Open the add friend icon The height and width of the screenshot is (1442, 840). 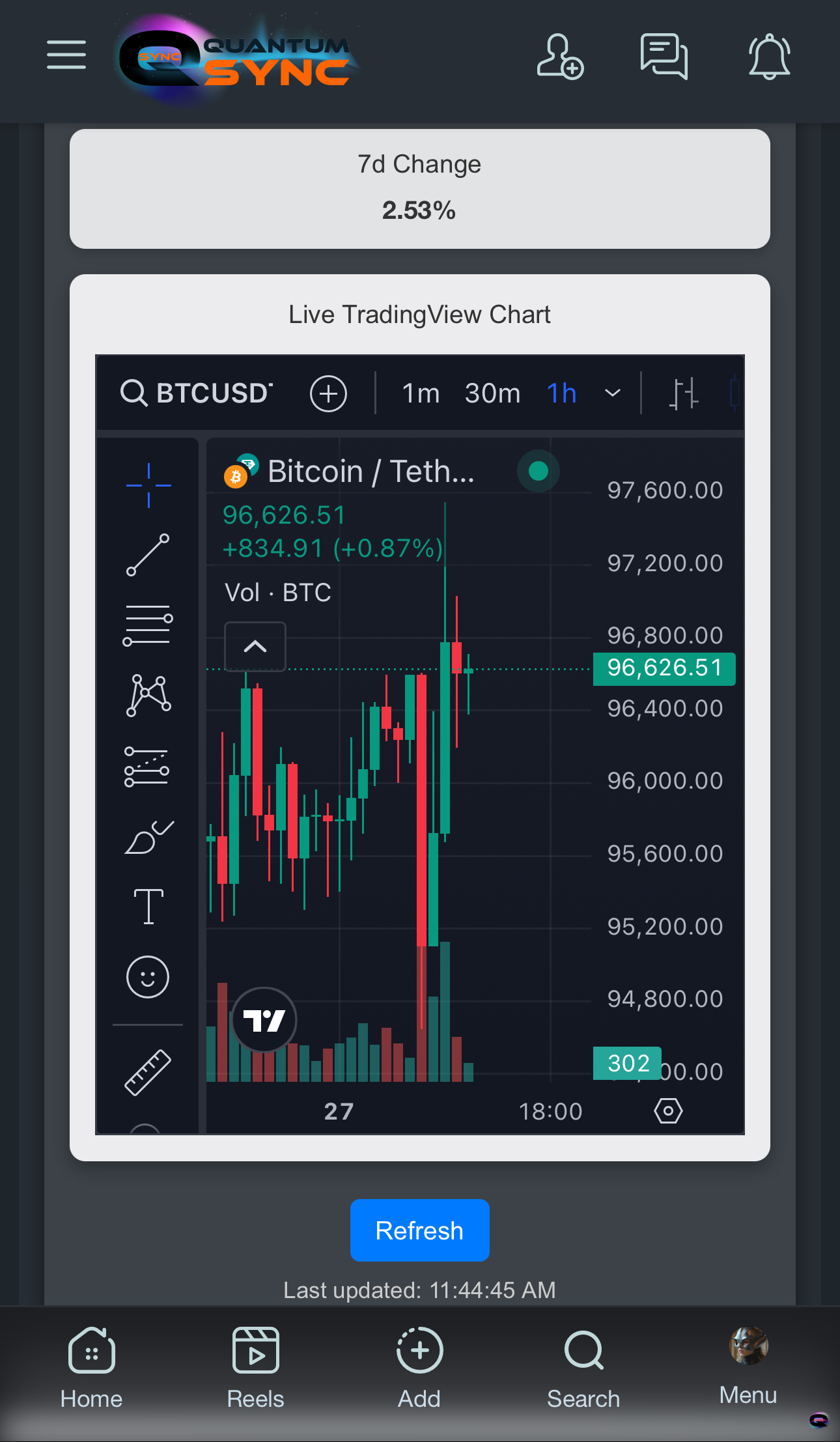559,57
